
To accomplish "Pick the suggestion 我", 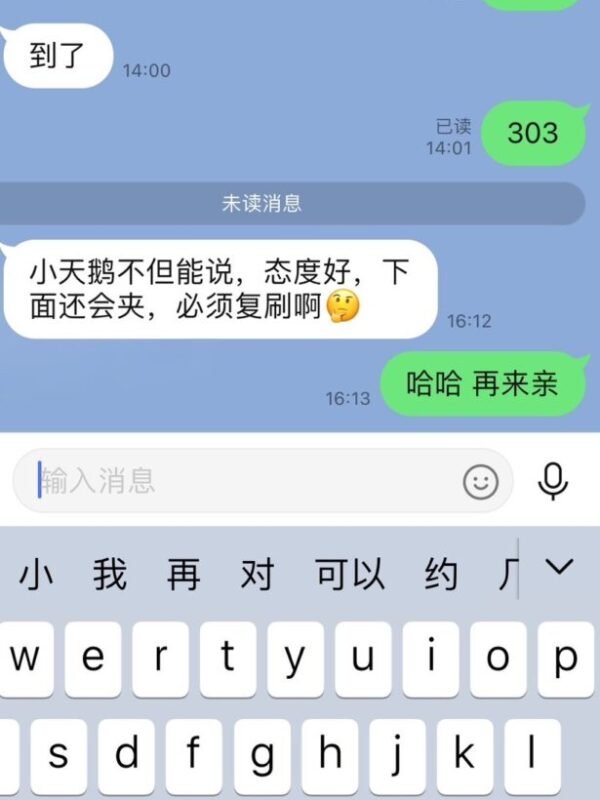I will (110, 575).
